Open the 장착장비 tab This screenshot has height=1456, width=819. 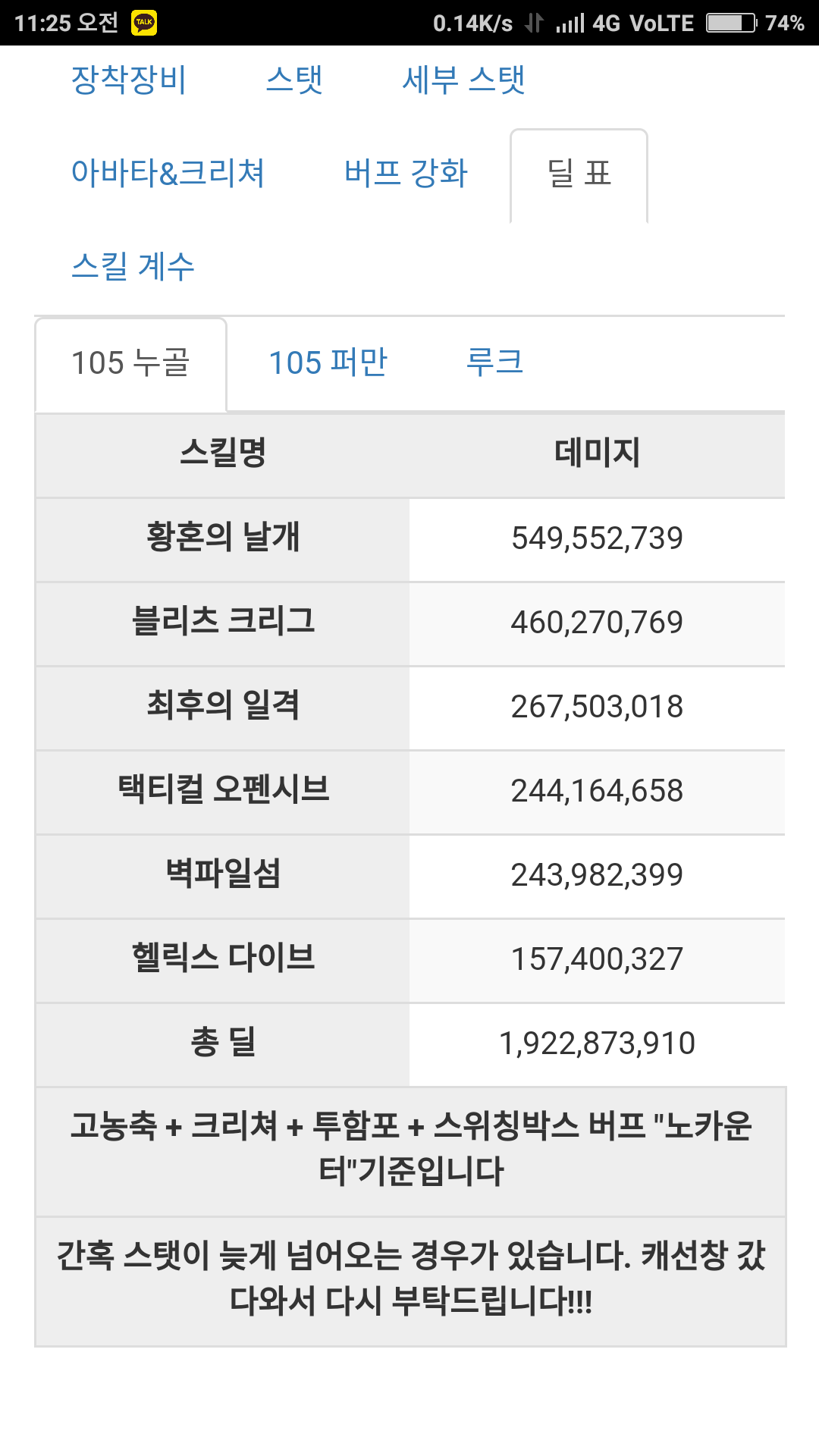[x=129, y=80]
